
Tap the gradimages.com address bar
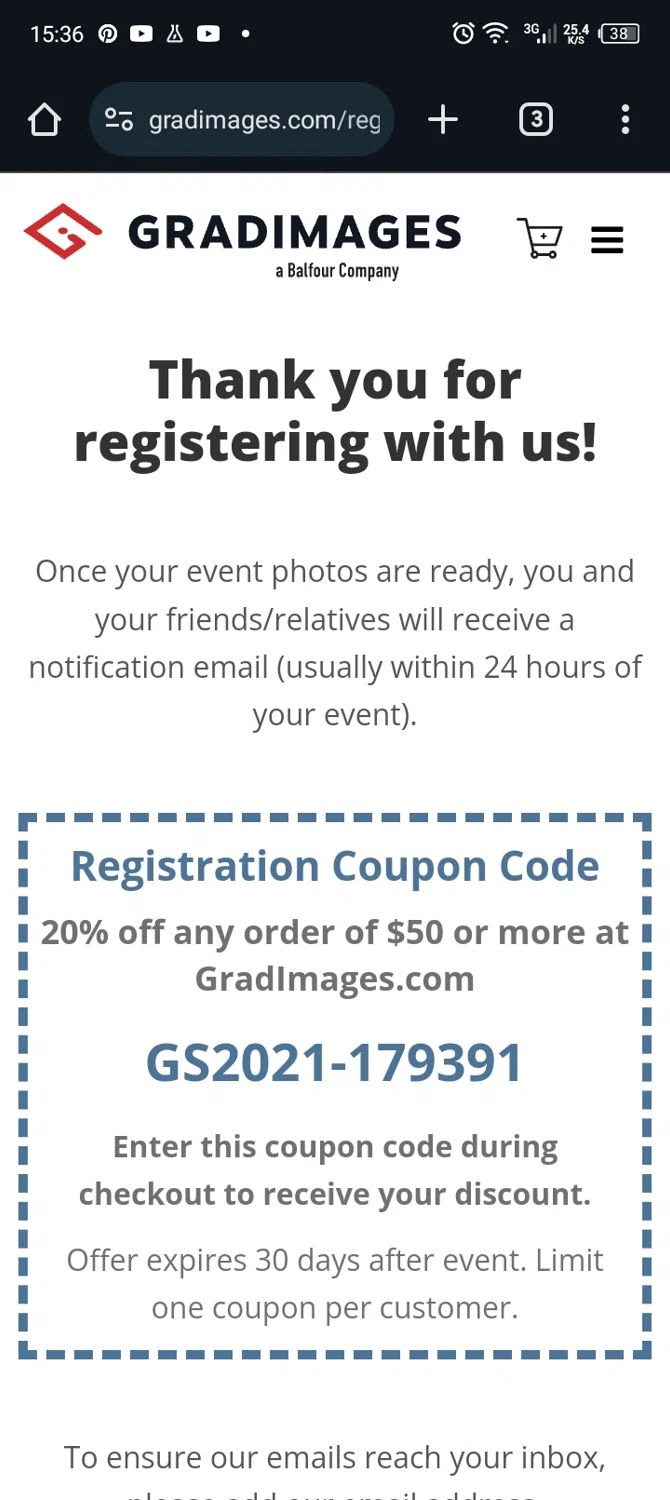[x=262, y=120]
